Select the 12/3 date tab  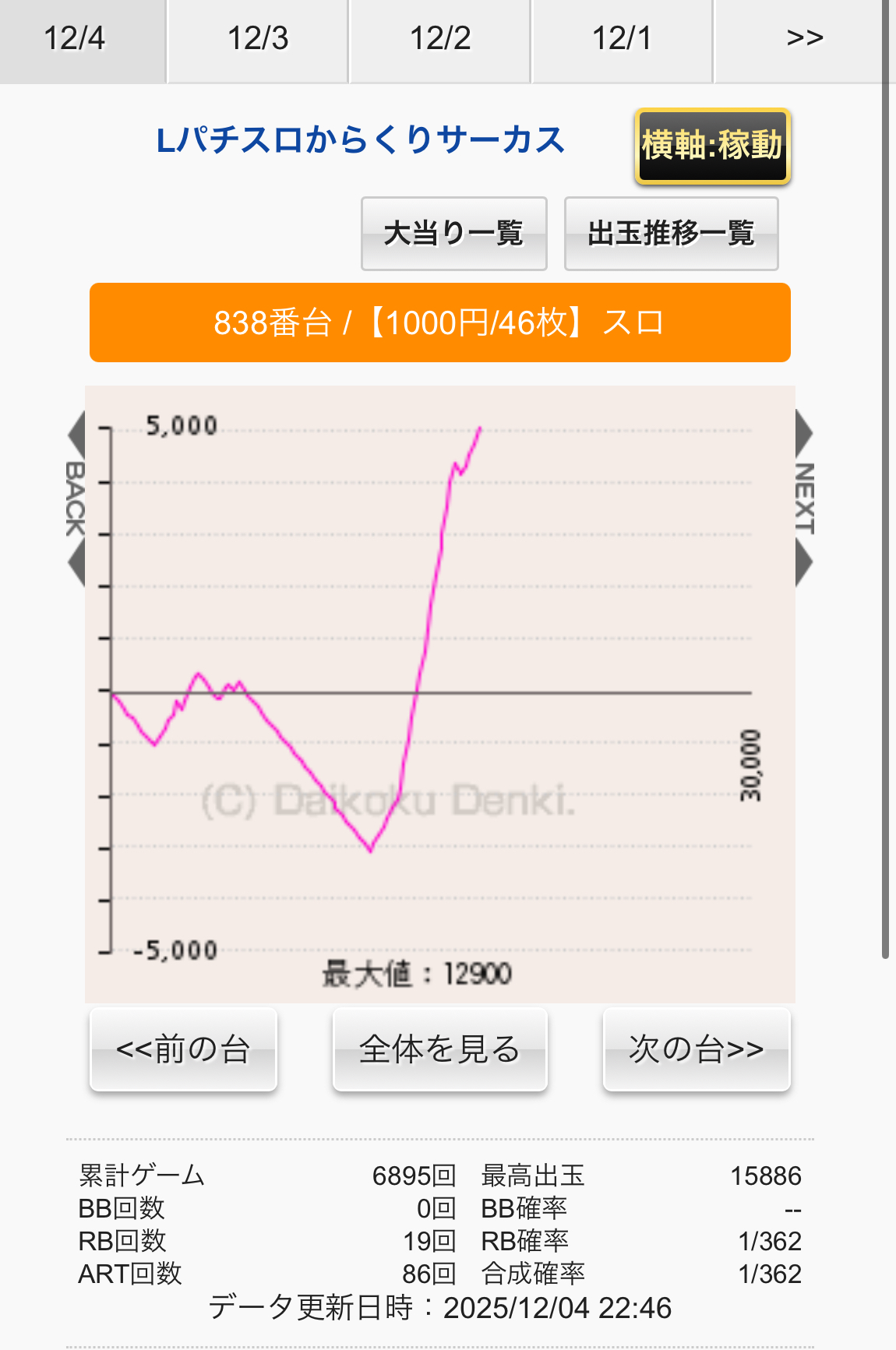coord(258,39)
